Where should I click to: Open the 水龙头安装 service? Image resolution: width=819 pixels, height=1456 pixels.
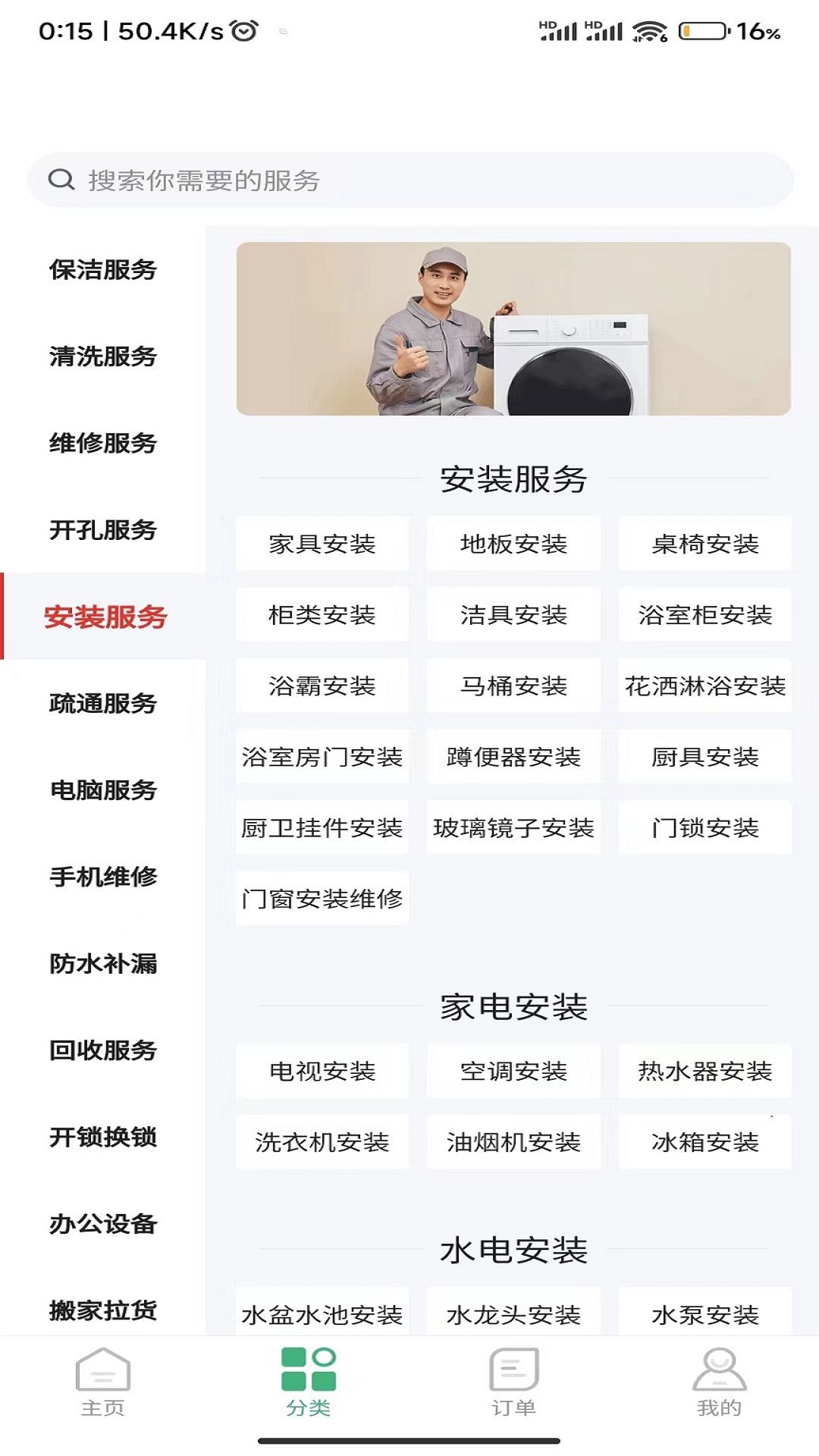pyautogui.click(x=513, y=1313)
